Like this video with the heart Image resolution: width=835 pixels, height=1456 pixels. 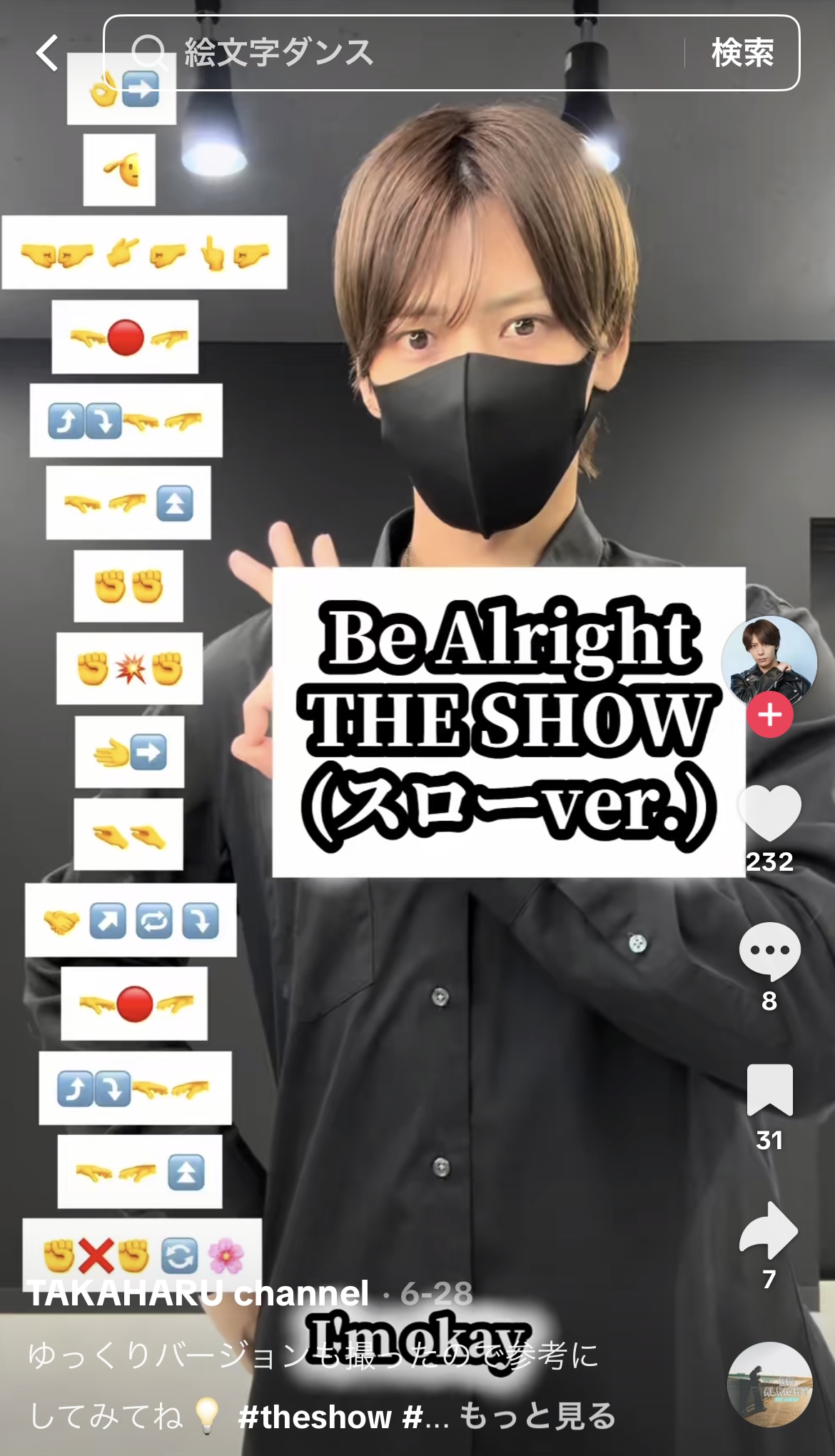coord(769,814)
